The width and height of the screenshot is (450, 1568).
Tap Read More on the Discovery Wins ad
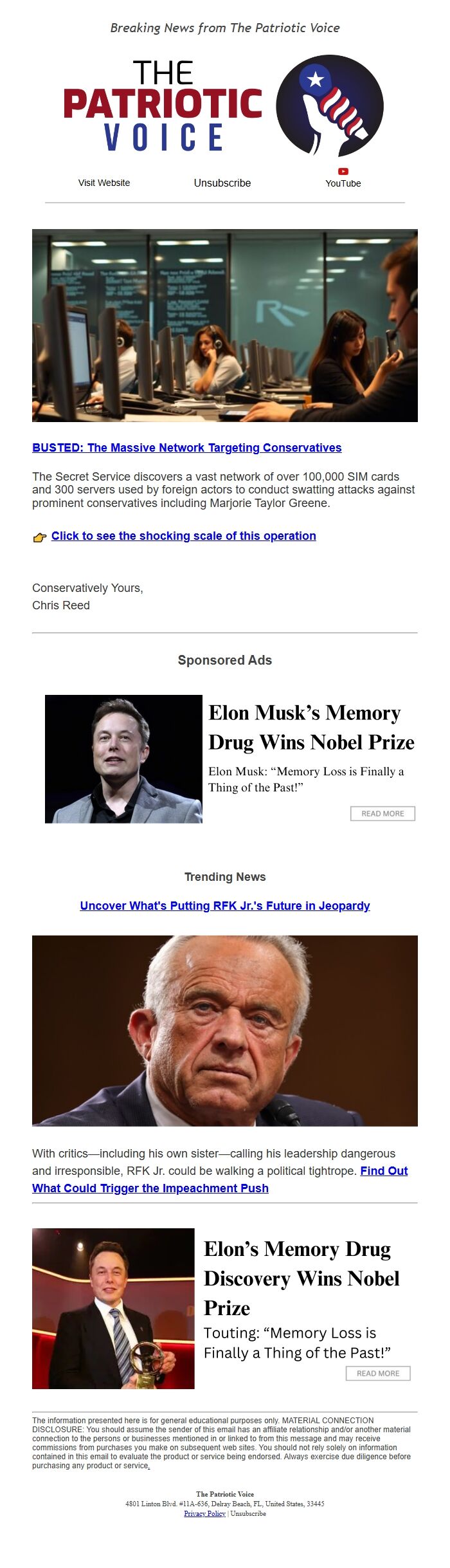(x=378, y=1373)
